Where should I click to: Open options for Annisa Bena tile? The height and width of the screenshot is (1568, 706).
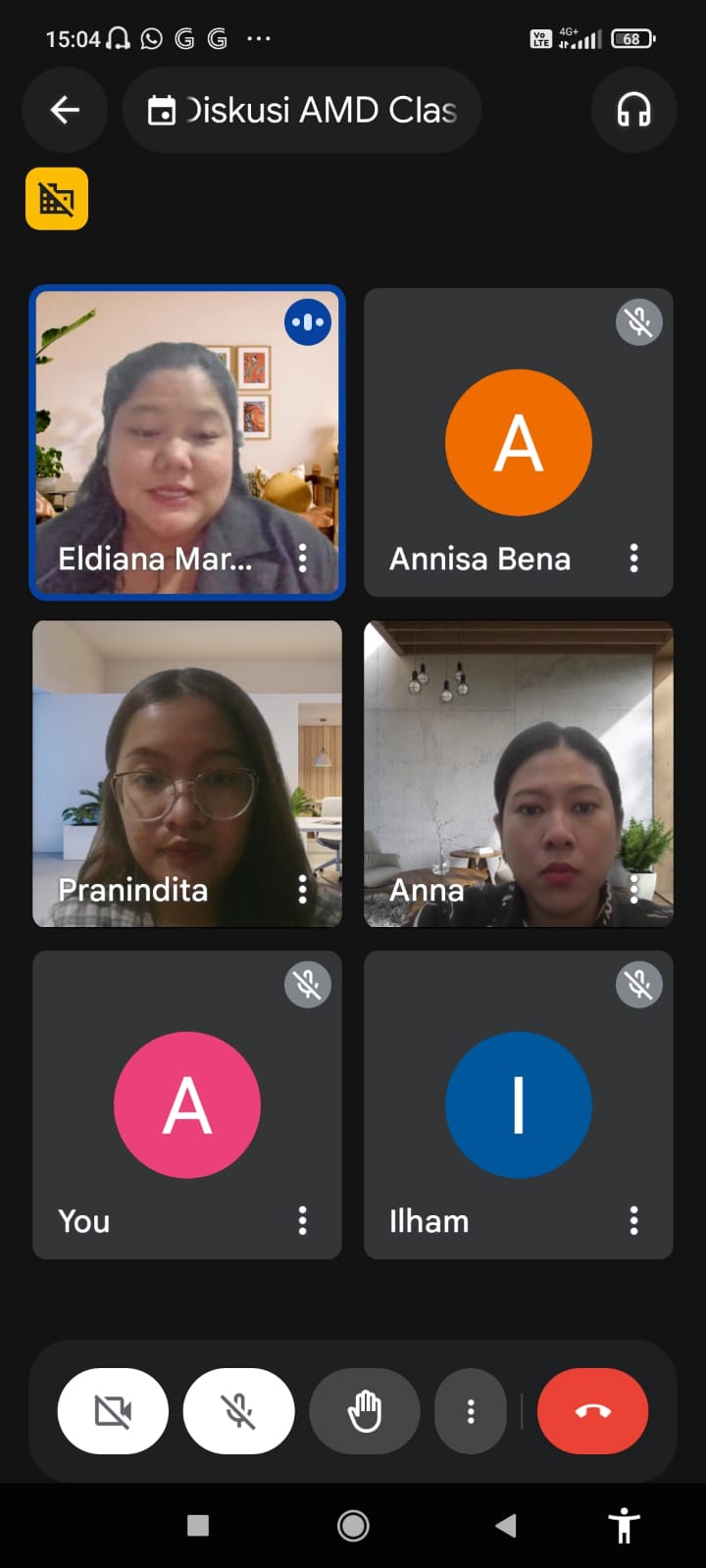(633, 559)
